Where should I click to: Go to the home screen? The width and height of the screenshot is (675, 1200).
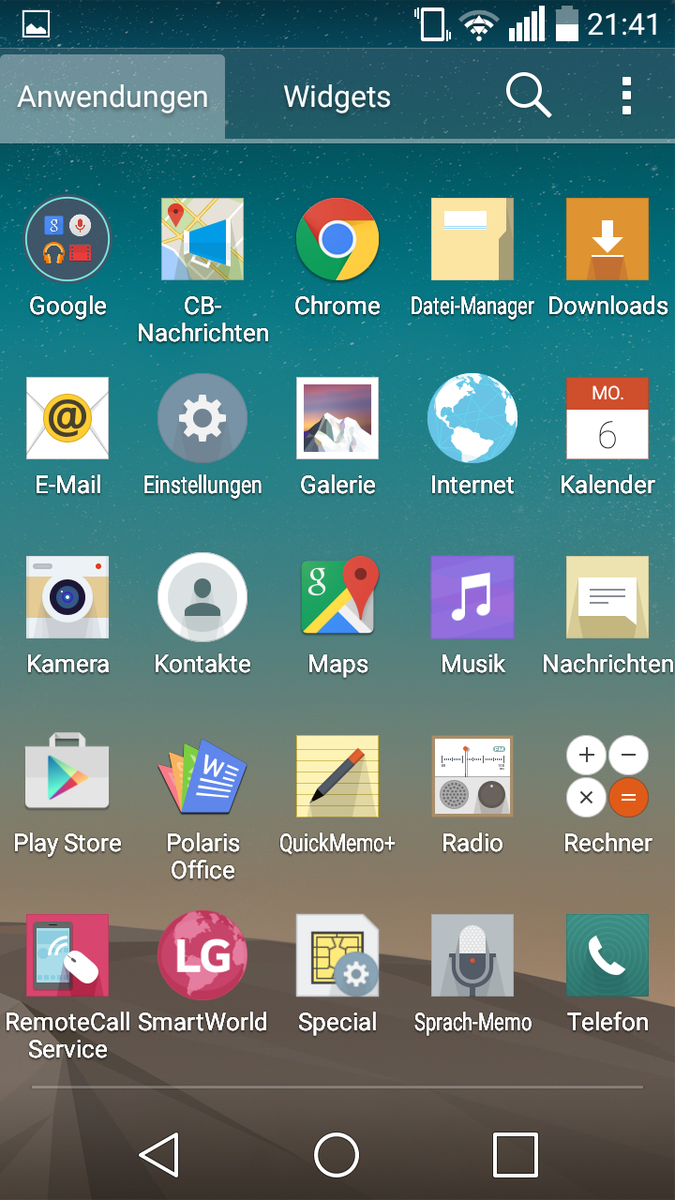click(x=336, y=1155)
